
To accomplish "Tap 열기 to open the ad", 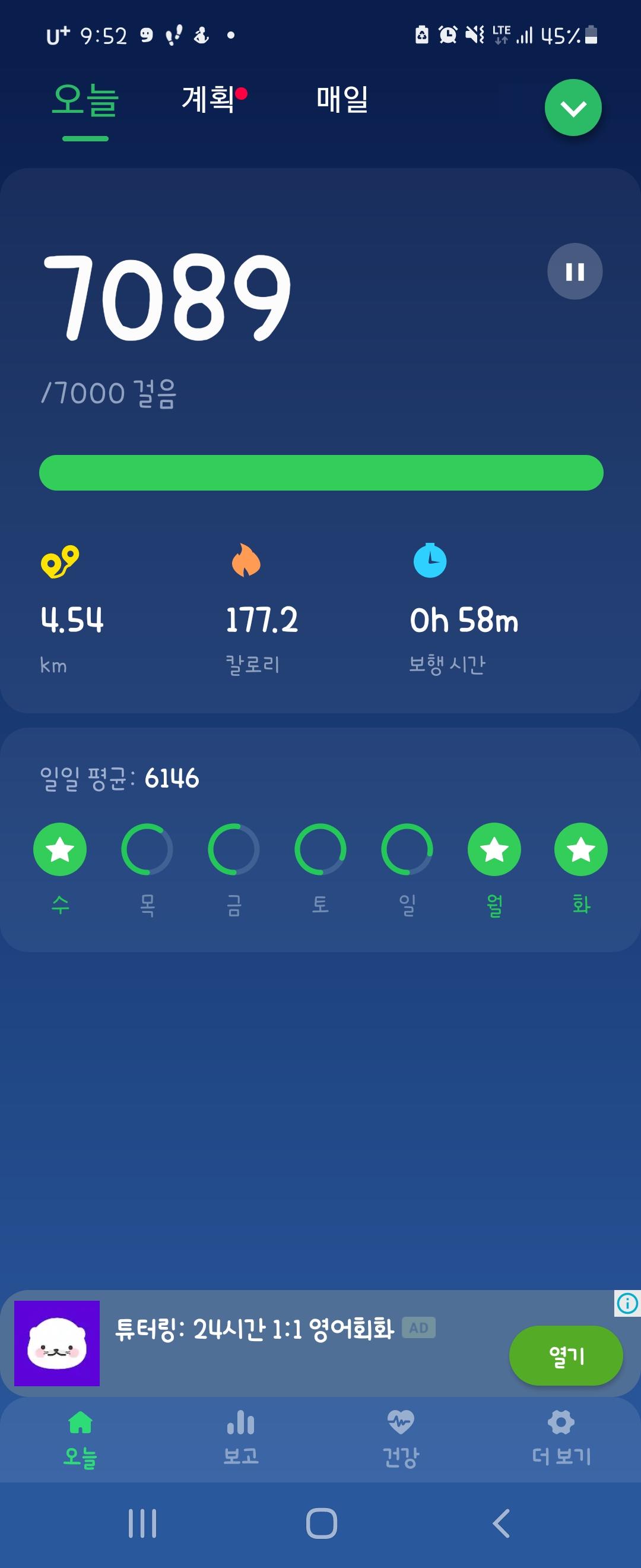I will coord(566,1355).
